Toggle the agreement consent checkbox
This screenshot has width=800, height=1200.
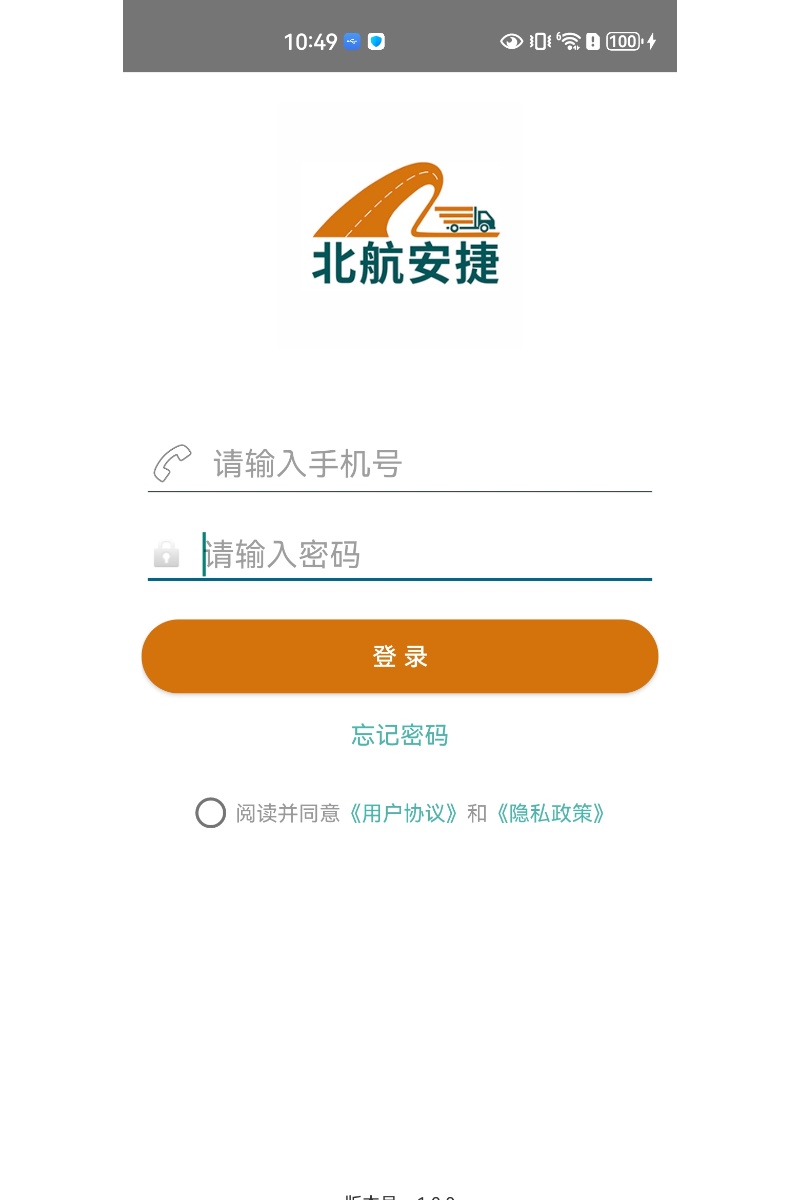click(210, 813)
